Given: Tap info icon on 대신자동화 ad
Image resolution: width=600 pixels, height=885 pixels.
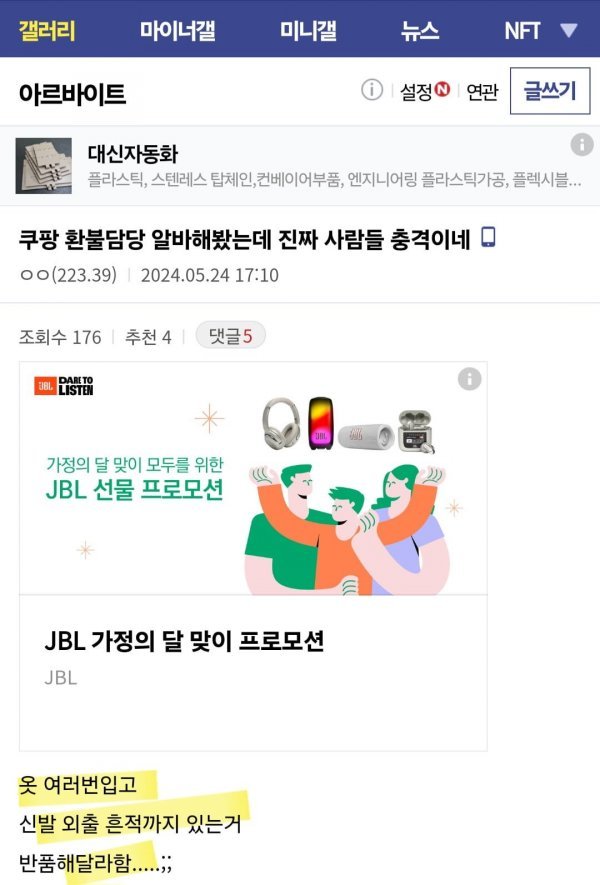Looking at the screenshot, I should pyautogui.click(x=582, y=145).
